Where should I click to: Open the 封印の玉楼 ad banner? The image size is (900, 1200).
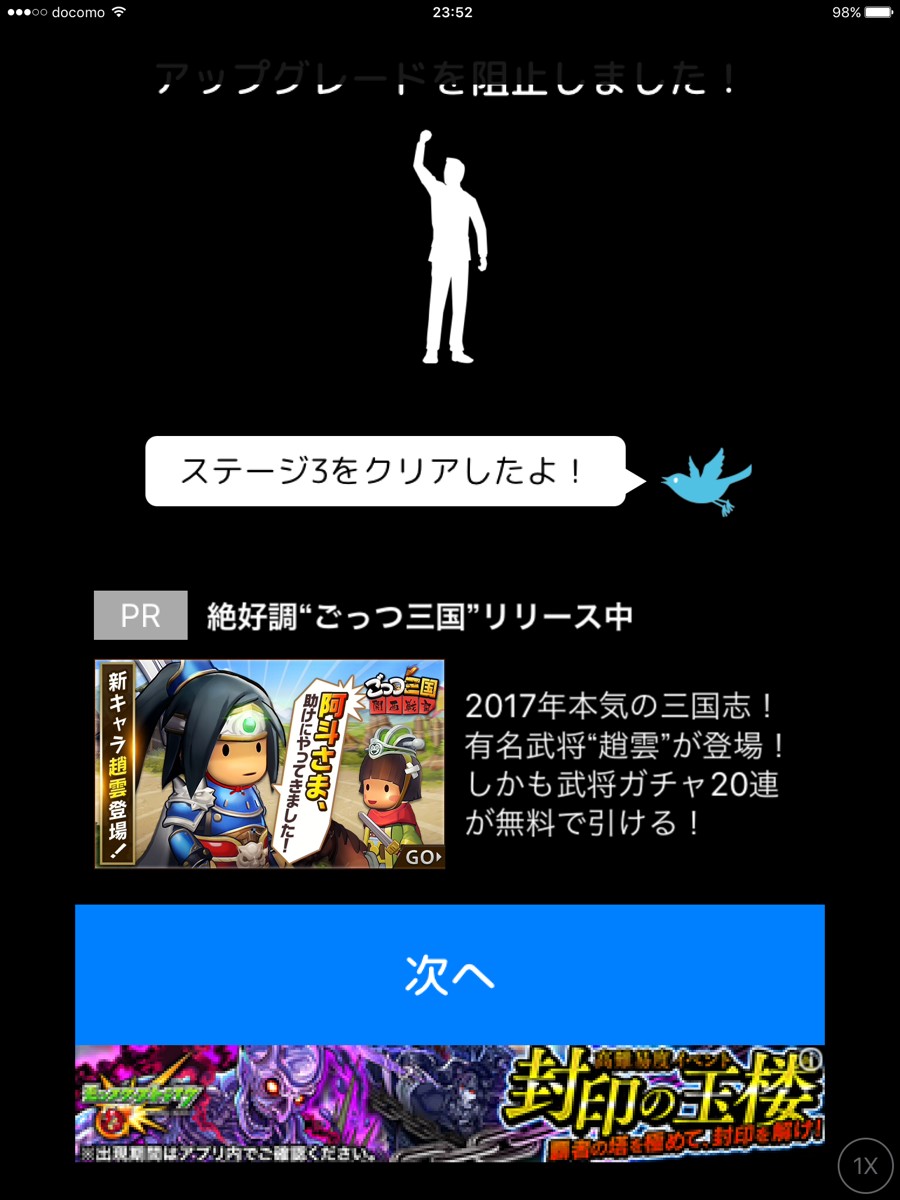(449, 1103)
